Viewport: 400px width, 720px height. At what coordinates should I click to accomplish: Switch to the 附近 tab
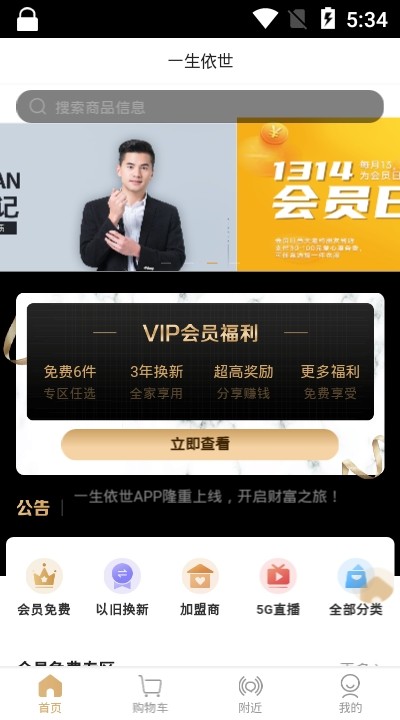pos(250,694)
